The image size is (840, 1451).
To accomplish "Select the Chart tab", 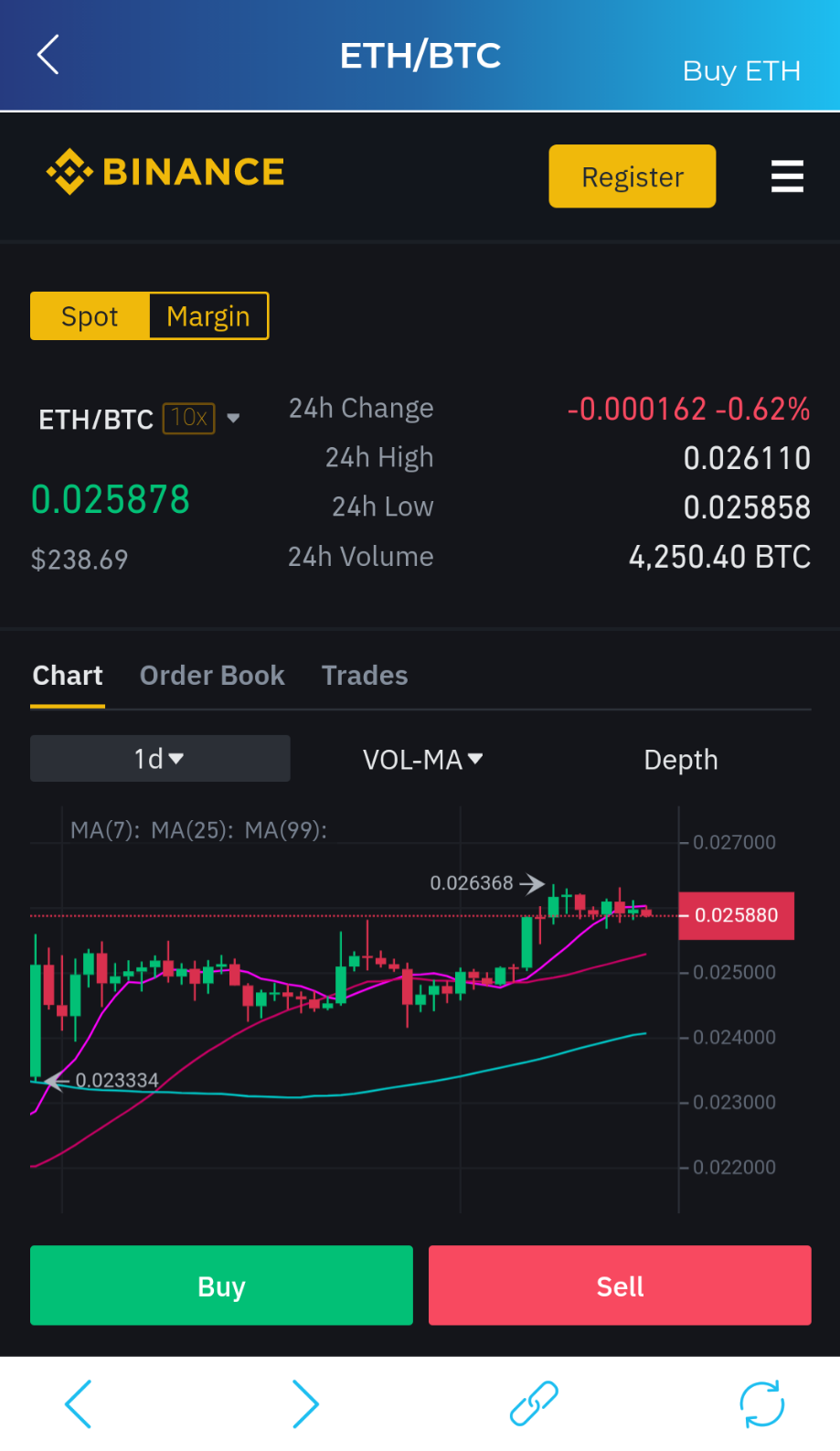I will point(68,676).
